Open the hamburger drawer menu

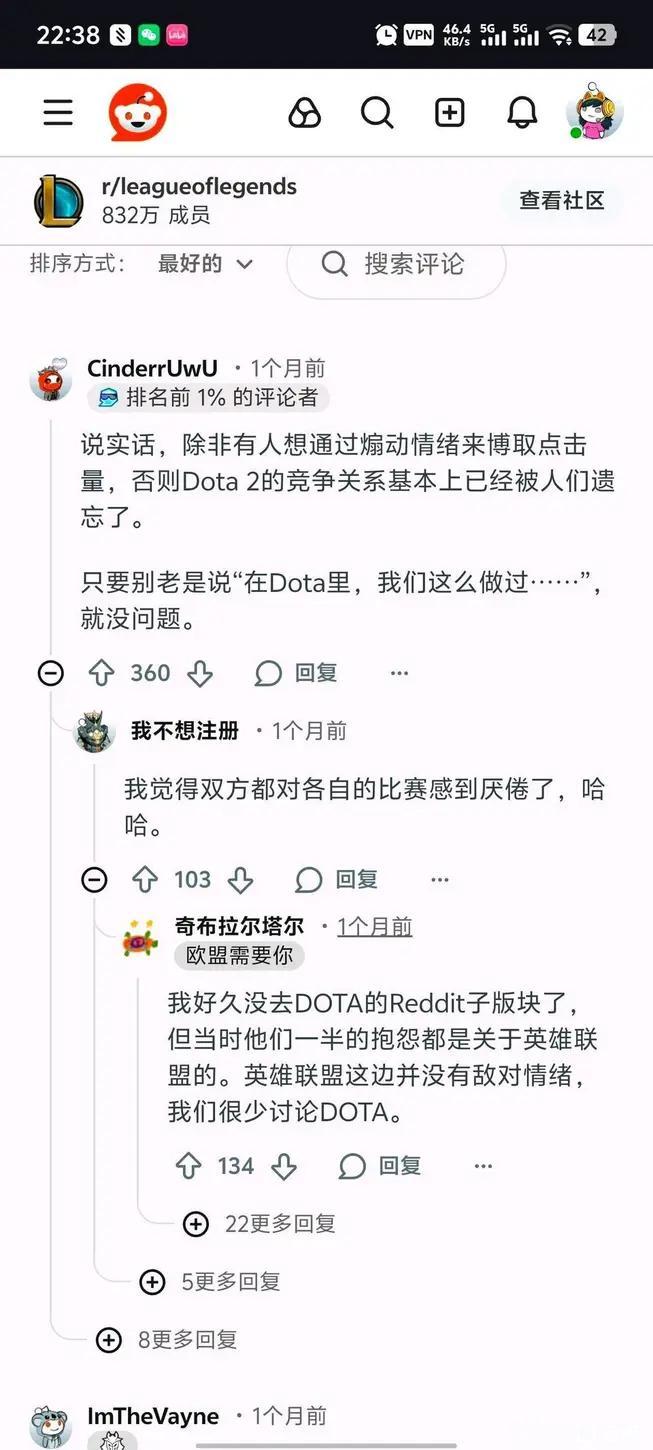58,112
